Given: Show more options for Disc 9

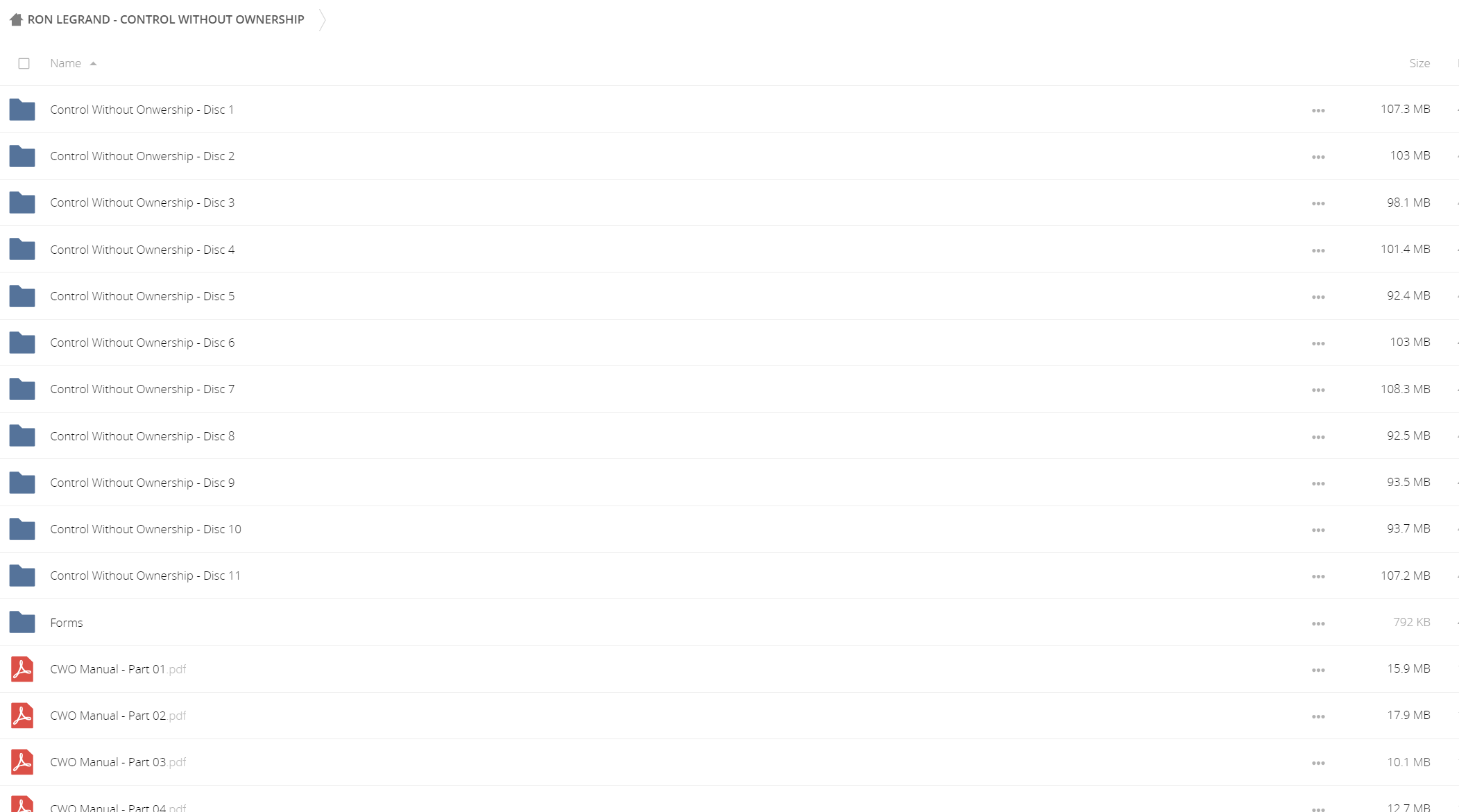Looking at the screenshot, I should coord(1318,483).
